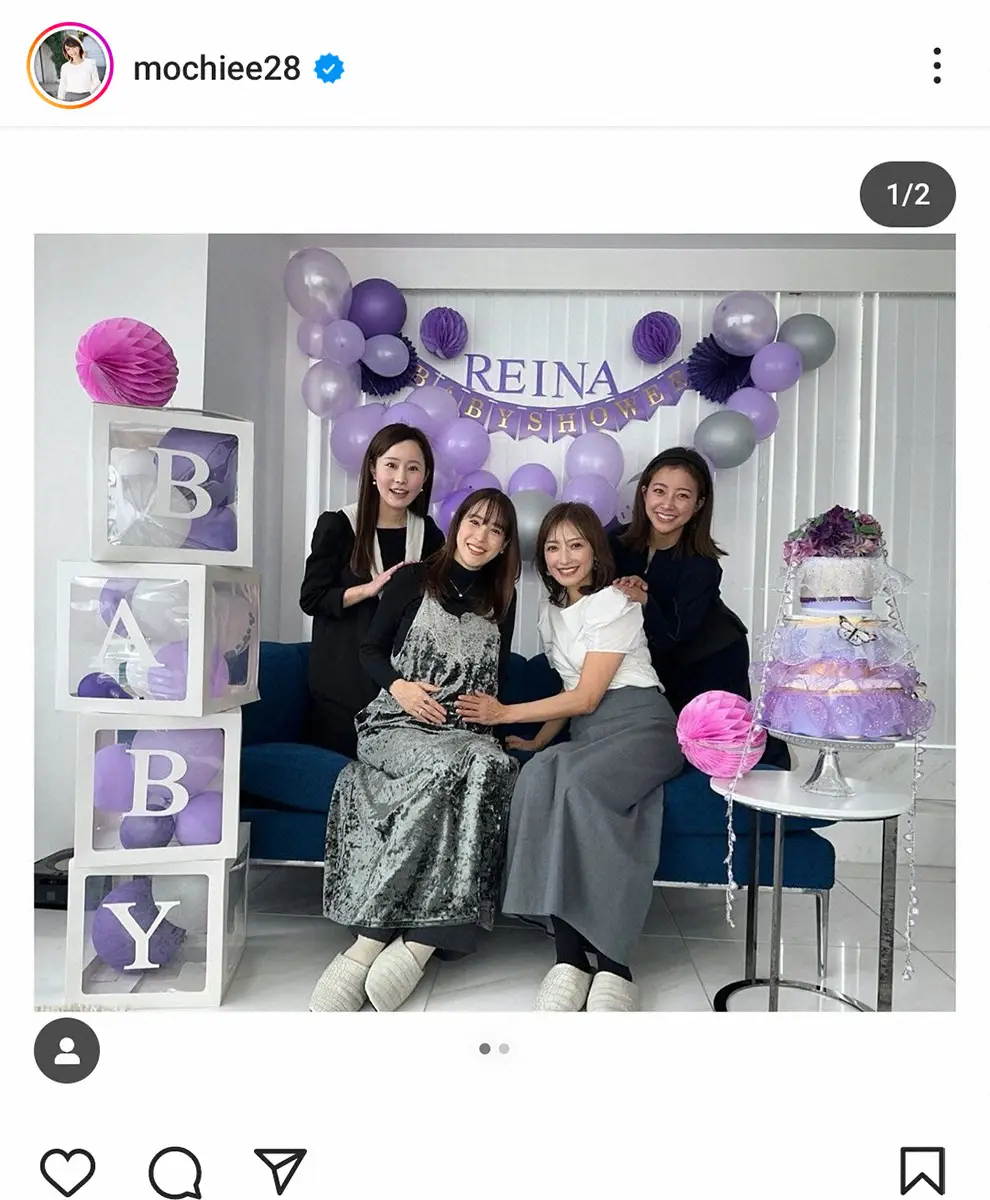Open the mochiee28 username link
Viewport: 990px width, 1200px height.
pyautogui.click(x=216, y=68)
